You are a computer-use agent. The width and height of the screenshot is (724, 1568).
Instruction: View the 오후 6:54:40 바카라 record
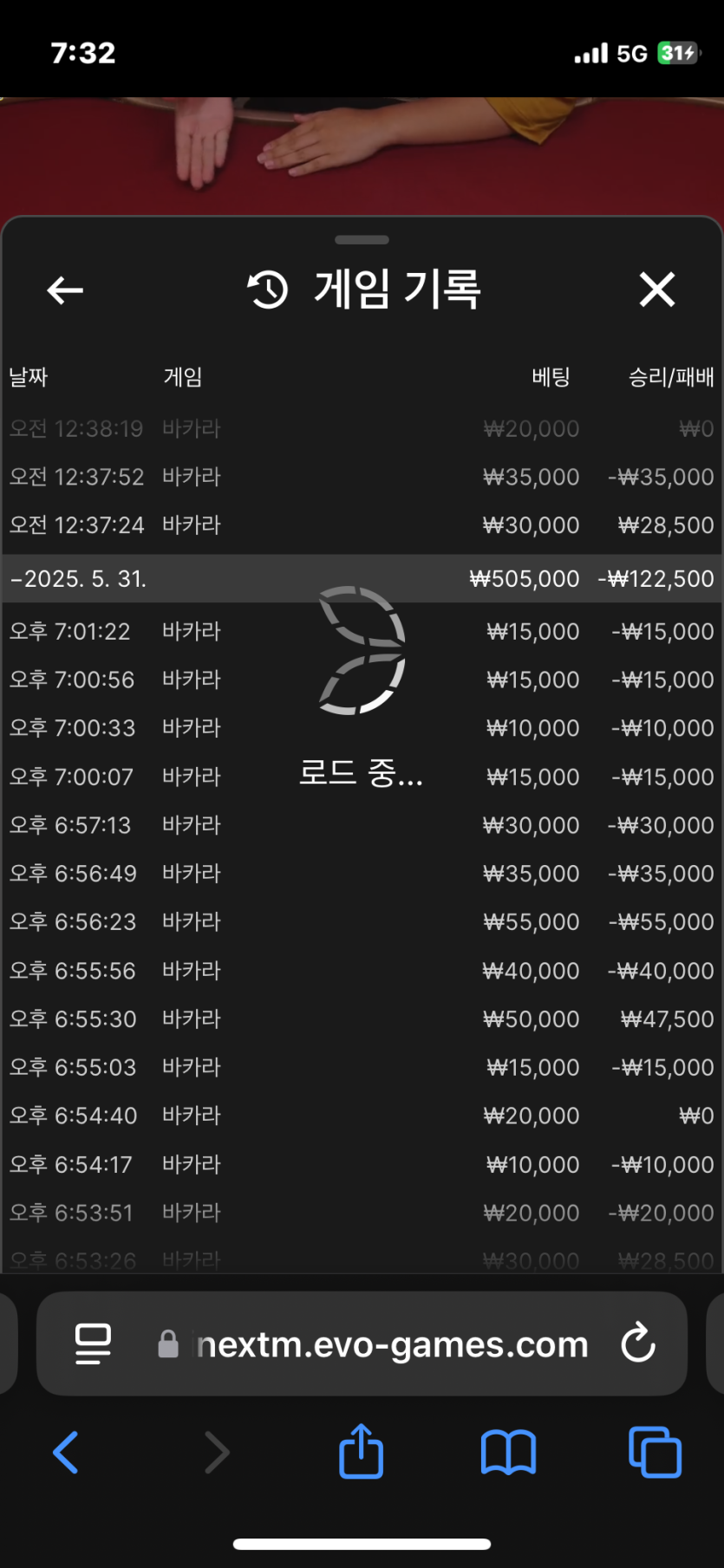coord(362,1116)
